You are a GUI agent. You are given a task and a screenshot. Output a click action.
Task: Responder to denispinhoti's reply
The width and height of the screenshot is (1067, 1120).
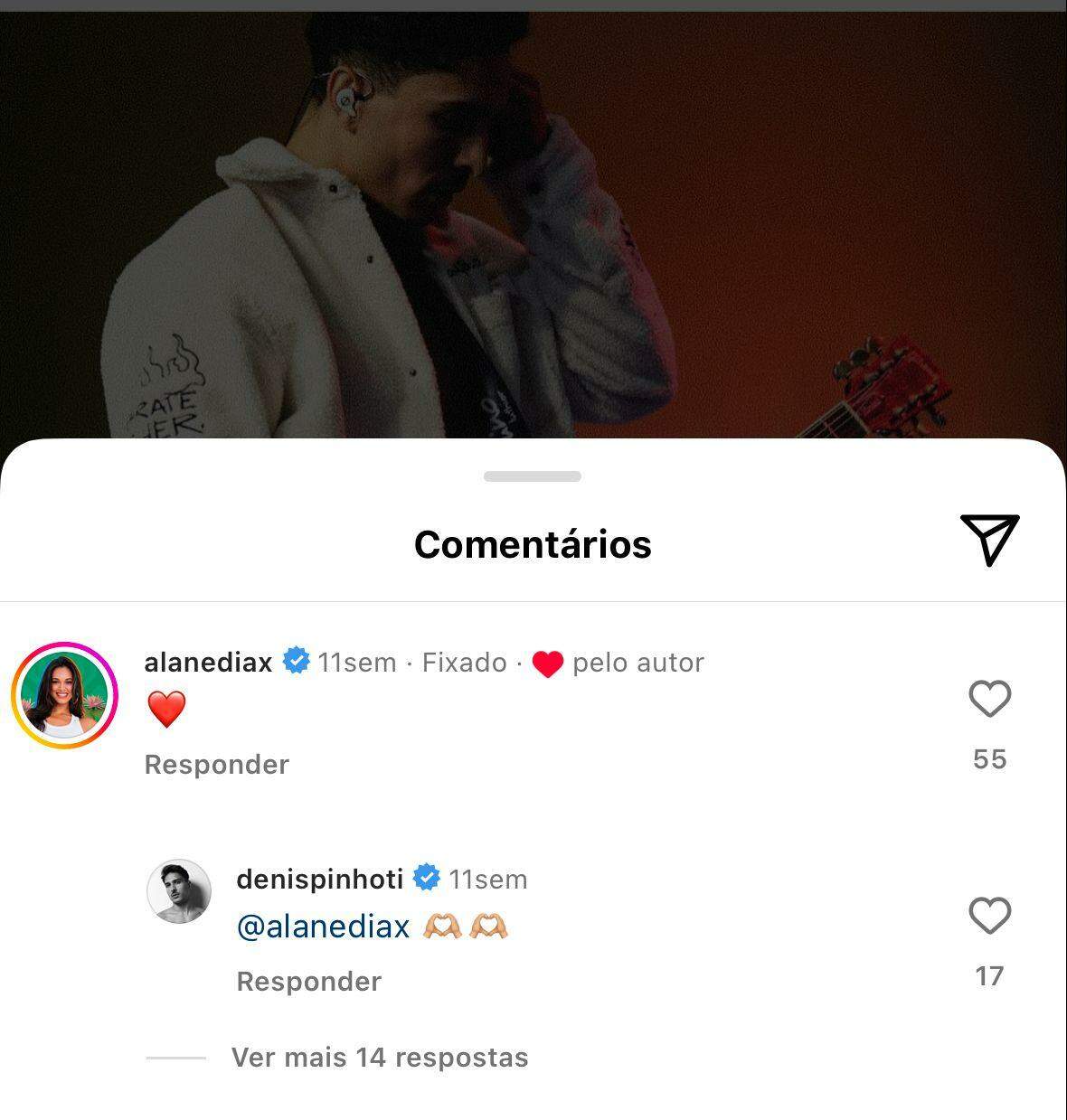pos(308,981)
